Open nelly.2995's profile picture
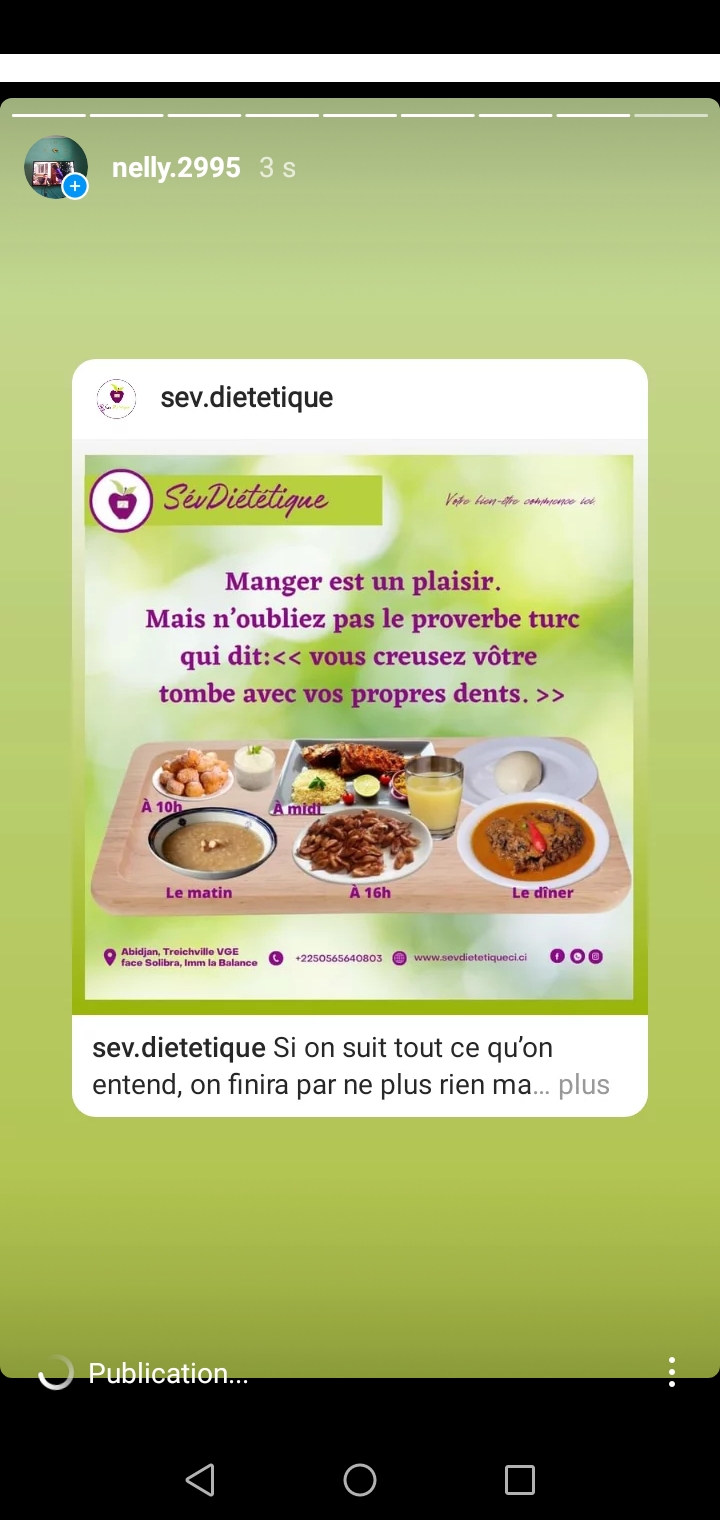The width and height of the screenshot is (720, 1520). click(x=55, y=167)
